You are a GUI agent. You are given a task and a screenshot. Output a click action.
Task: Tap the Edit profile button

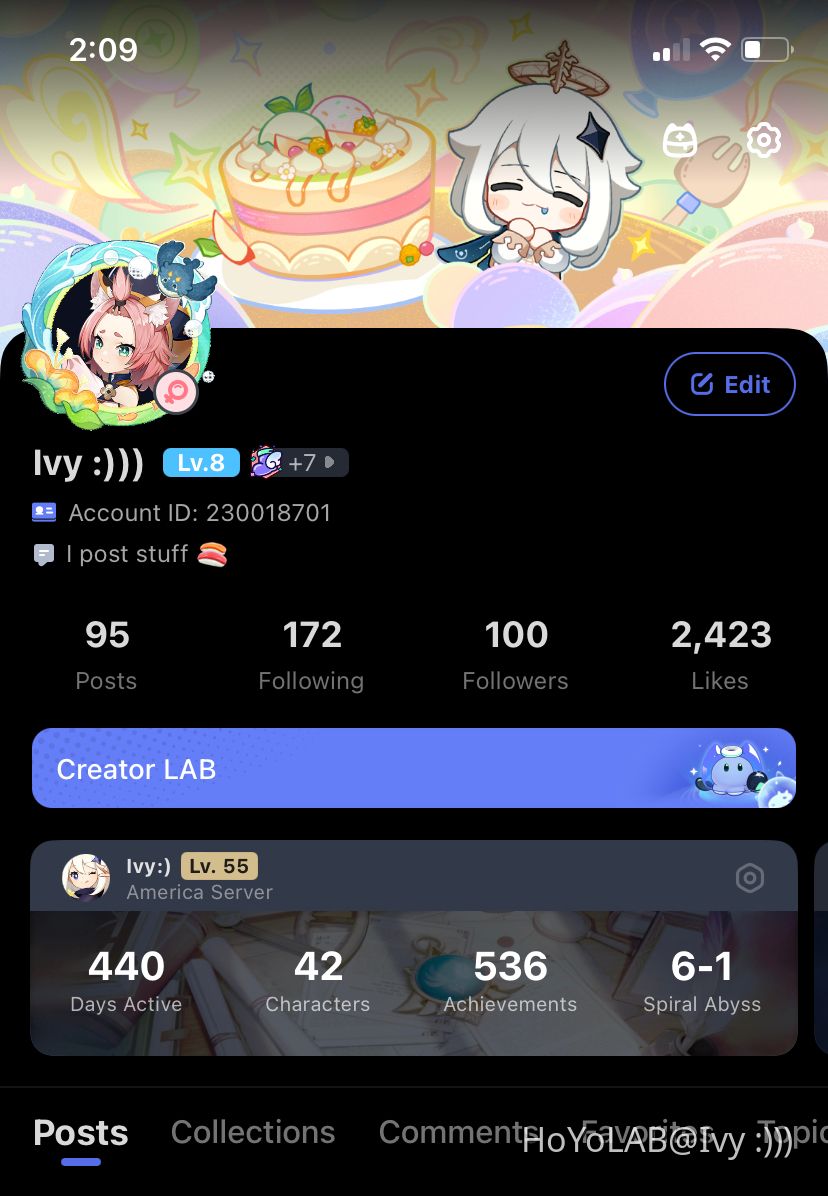730,384
